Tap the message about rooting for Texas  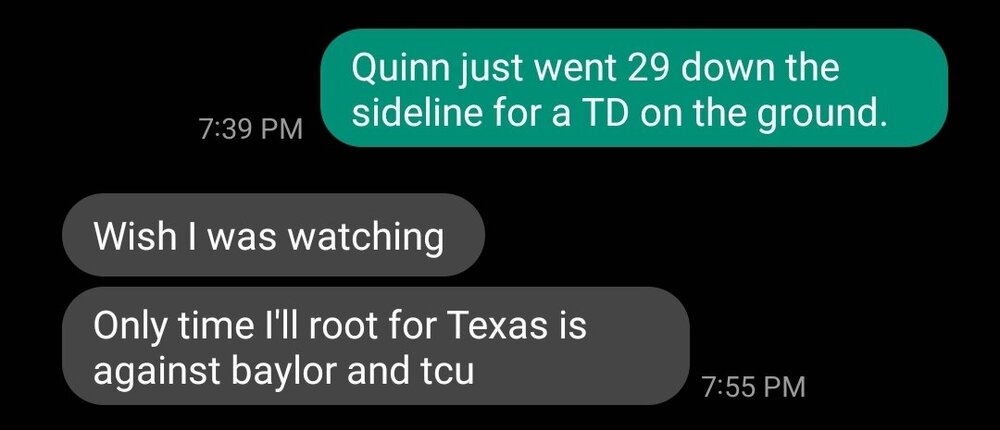(x=375, y=346)
